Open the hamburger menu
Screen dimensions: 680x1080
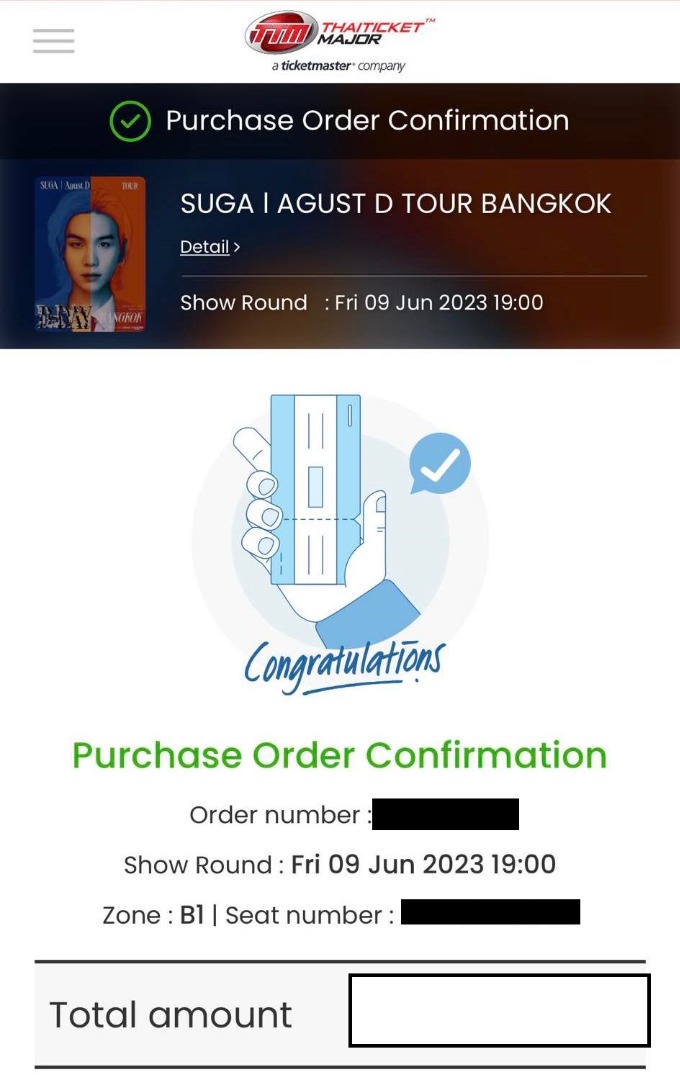pyautogui.click(x=53, y=41)
